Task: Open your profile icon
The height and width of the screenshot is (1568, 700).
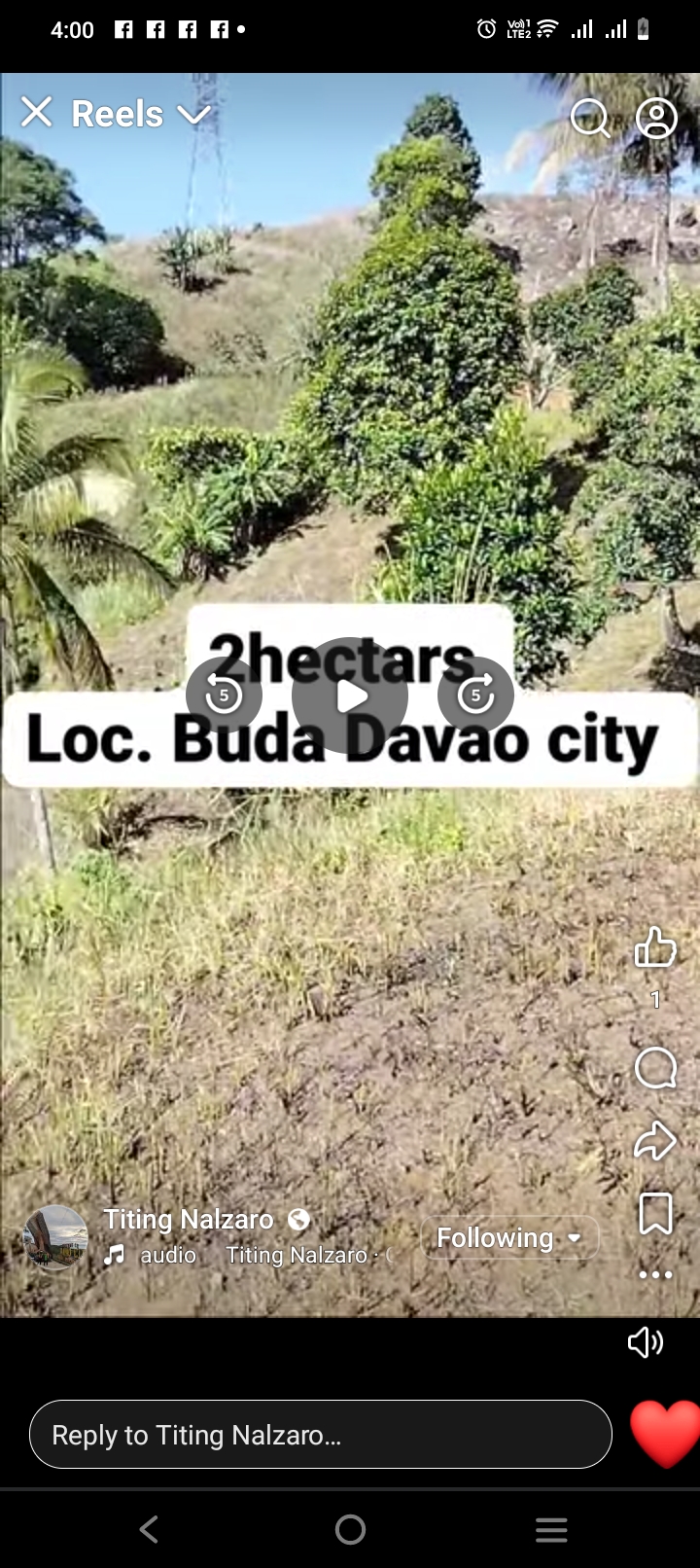Action: tap(656, 118)
